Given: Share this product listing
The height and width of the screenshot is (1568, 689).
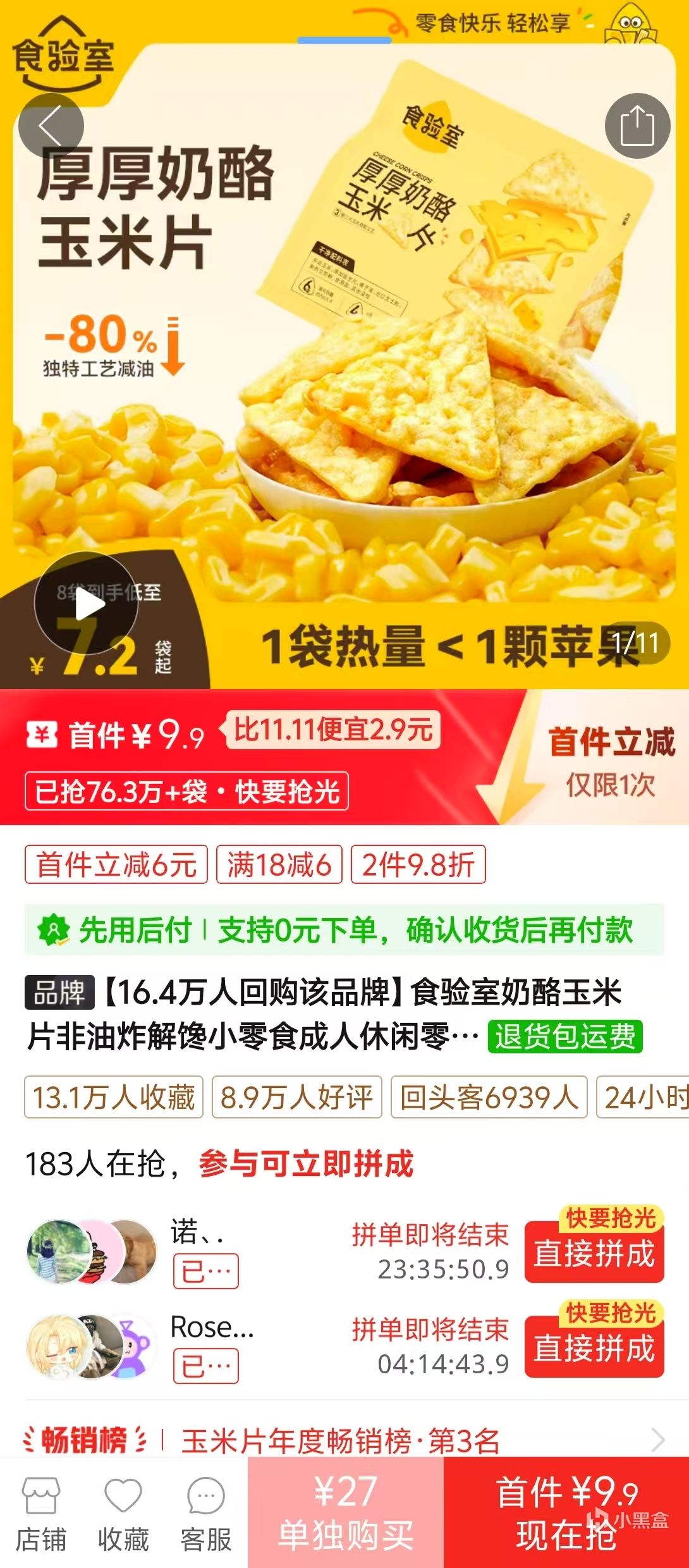Looking at the screenshot, I should click(637, 126).
